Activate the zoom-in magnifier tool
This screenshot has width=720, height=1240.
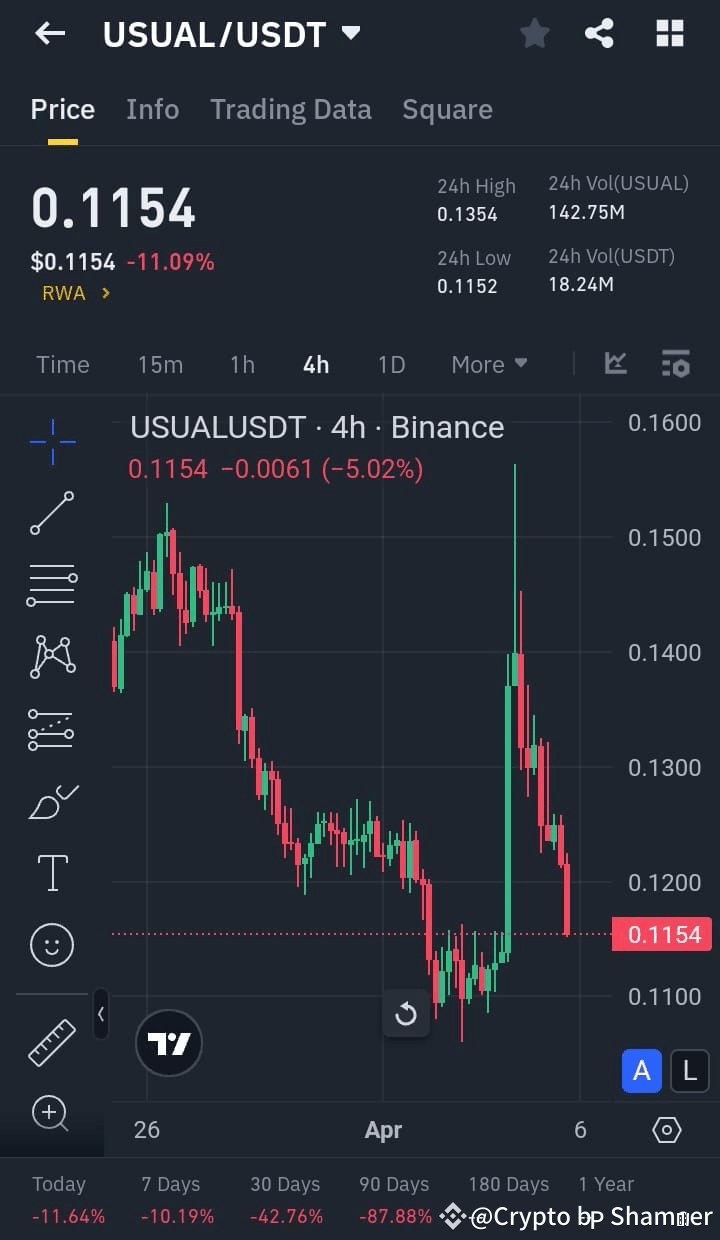[x=51, y=1113]
